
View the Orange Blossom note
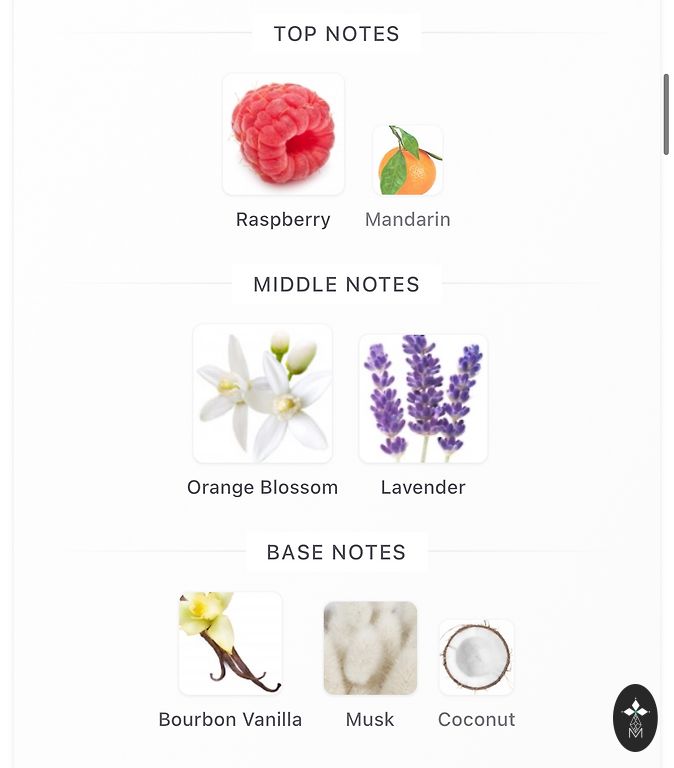tap(262, 394)
